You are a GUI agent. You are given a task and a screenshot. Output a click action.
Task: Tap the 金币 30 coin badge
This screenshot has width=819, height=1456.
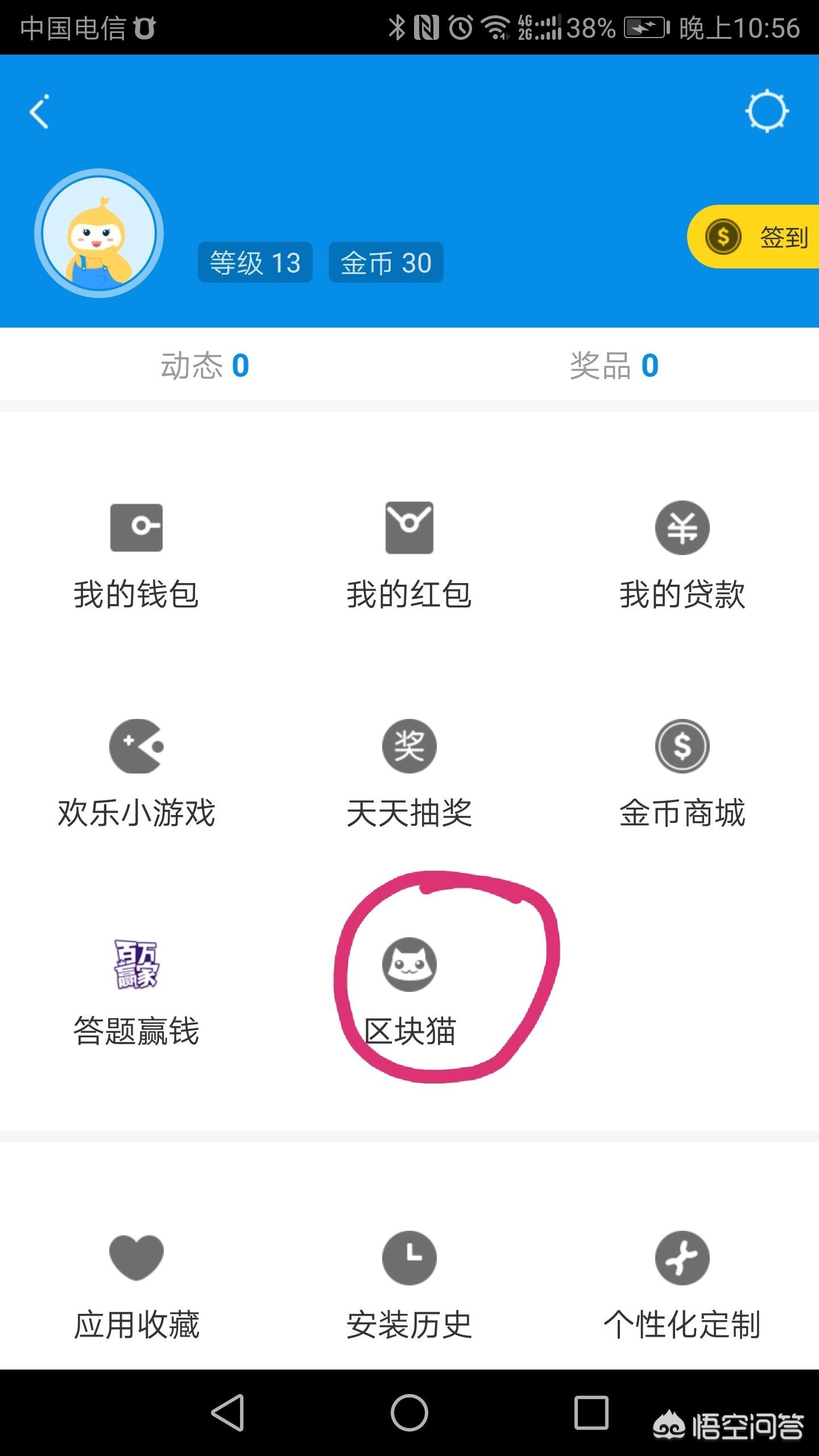pyautogui.click(x=386, y=263)
